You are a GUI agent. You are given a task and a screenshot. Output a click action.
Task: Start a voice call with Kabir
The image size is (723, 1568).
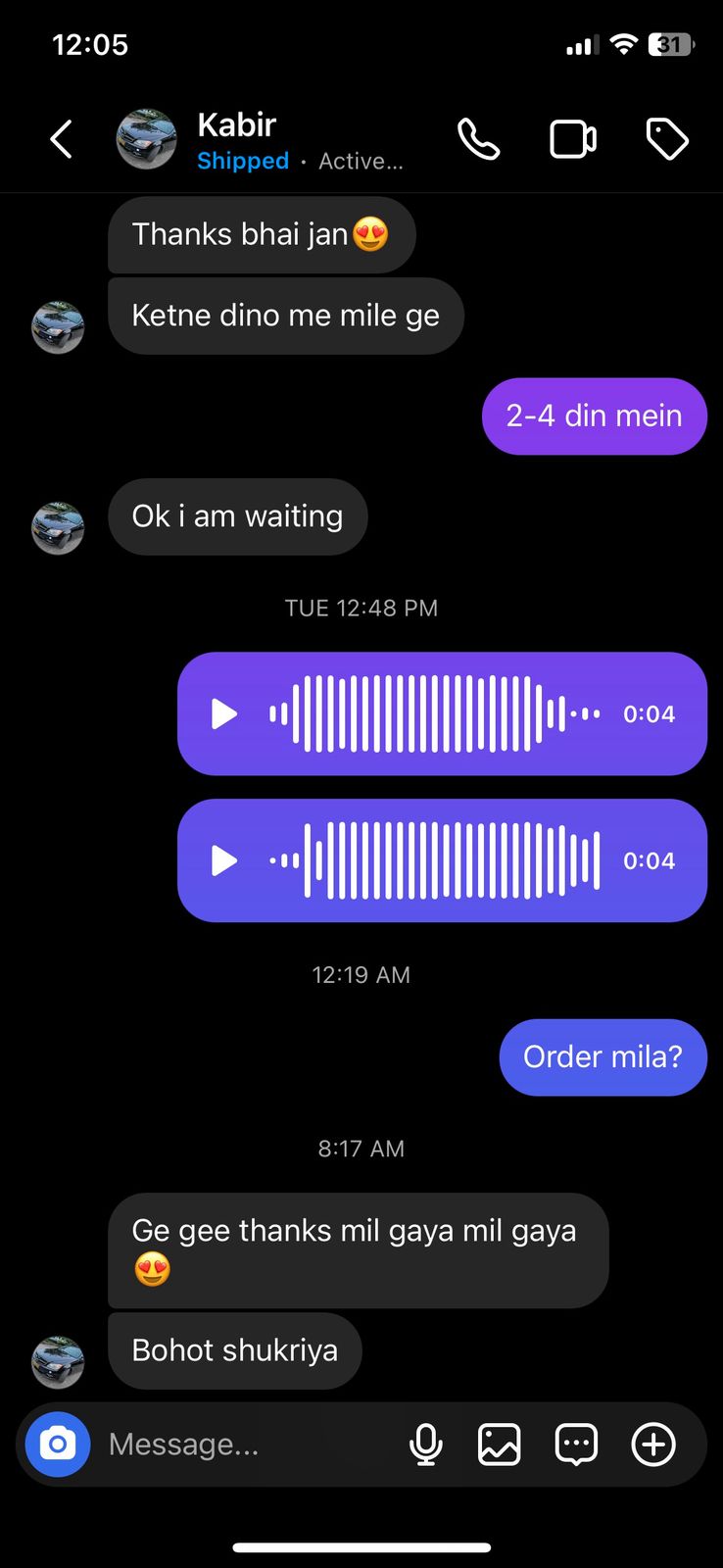[478, 139]
